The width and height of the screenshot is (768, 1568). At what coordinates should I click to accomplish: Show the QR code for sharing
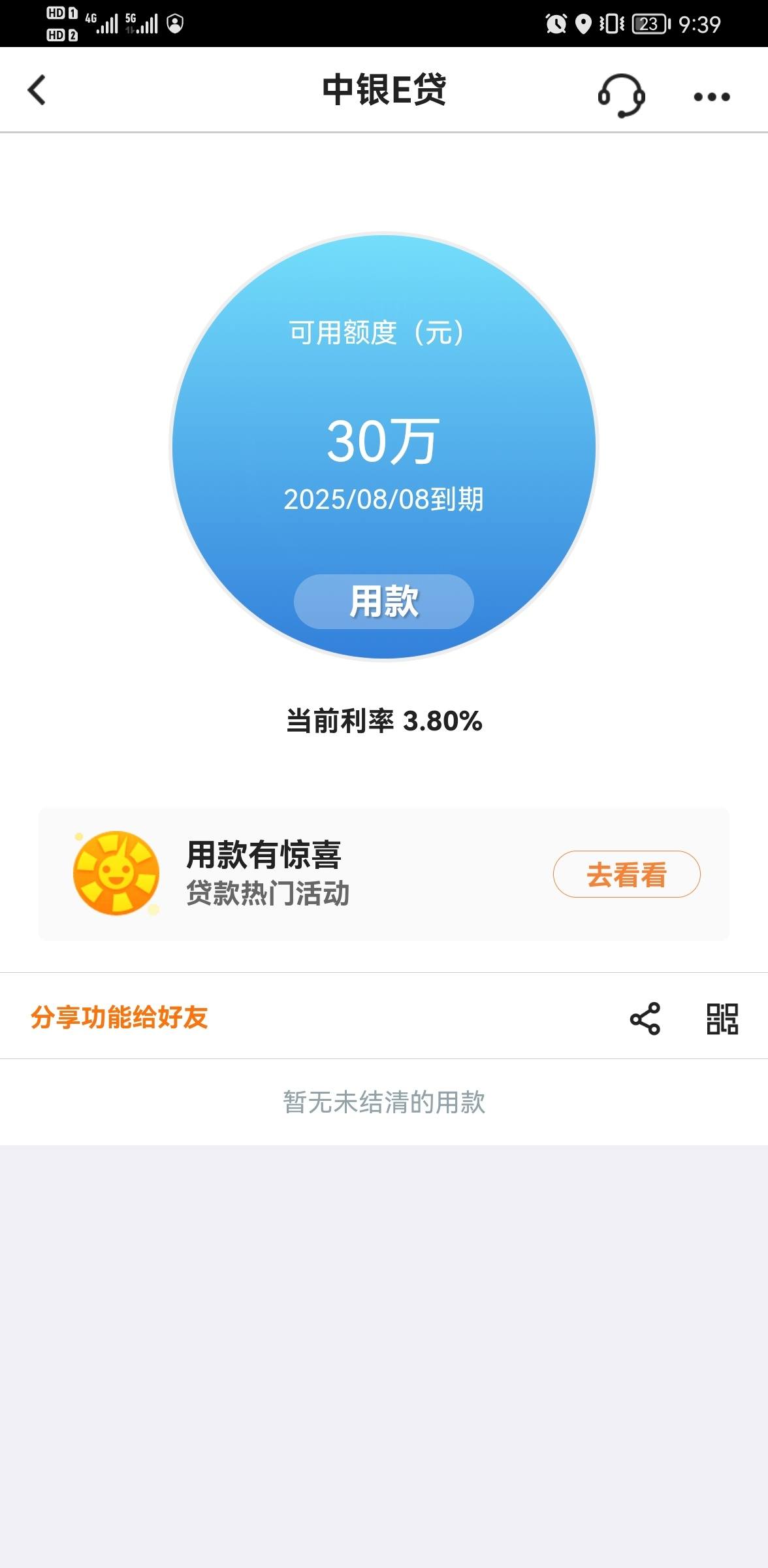(722, 1019)
